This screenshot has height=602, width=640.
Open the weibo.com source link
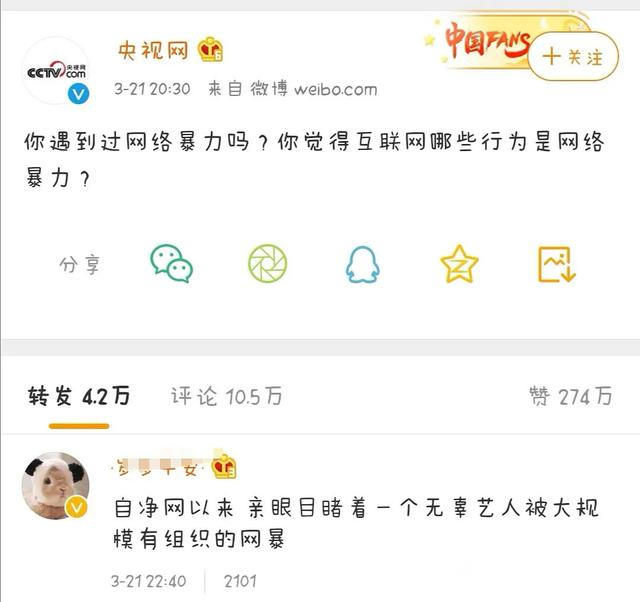pos(336,89)
